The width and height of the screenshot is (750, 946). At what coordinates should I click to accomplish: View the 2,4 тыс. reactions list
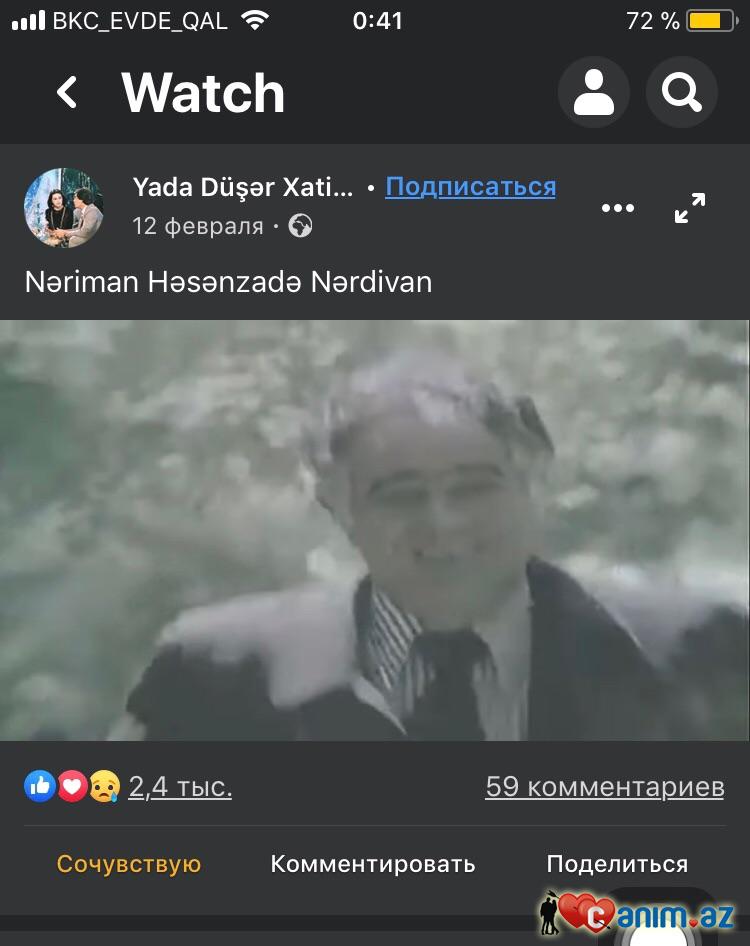[180, 787]
